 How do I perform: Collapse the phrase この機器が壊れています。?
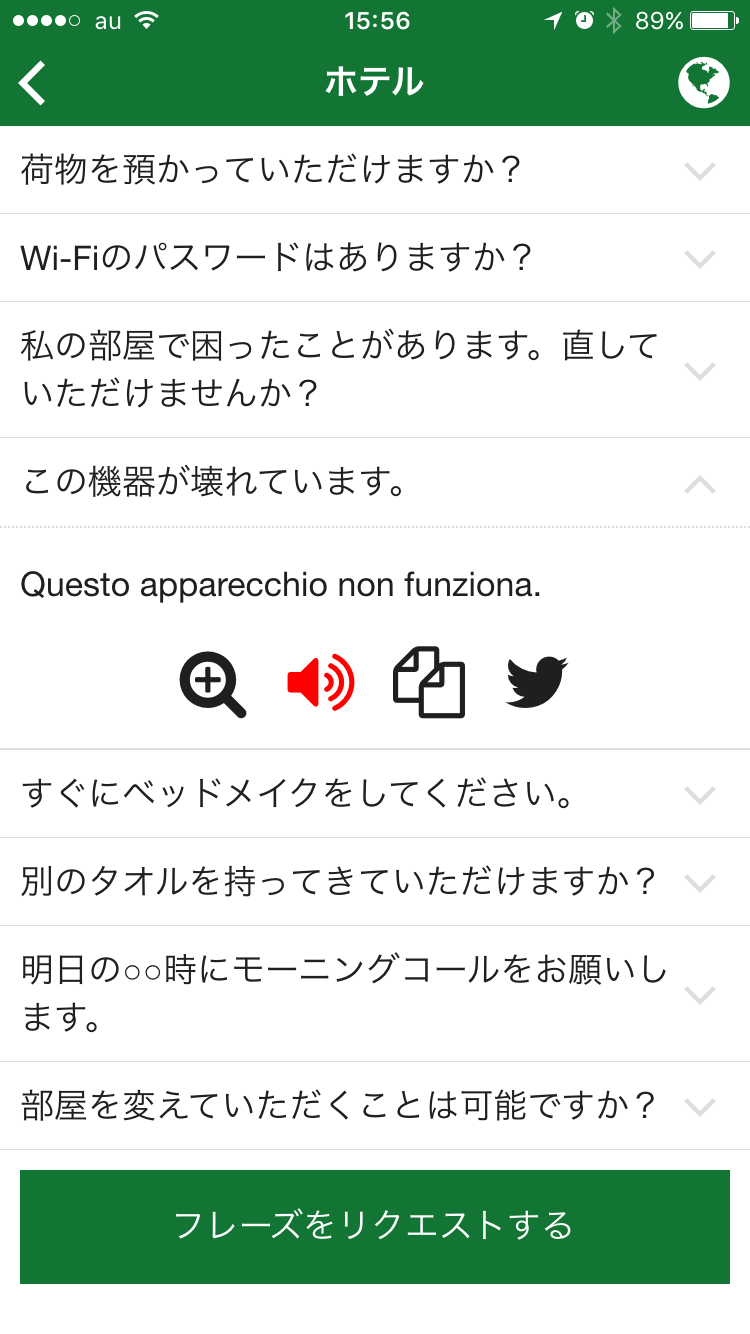click(375, 483)
